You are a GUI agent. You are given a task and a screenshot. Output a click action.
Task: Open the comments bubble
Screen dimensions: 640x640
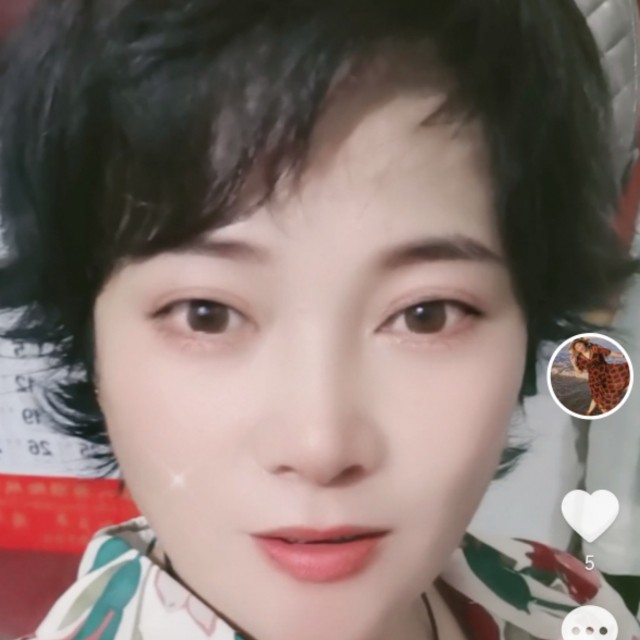tap(589, 625)
